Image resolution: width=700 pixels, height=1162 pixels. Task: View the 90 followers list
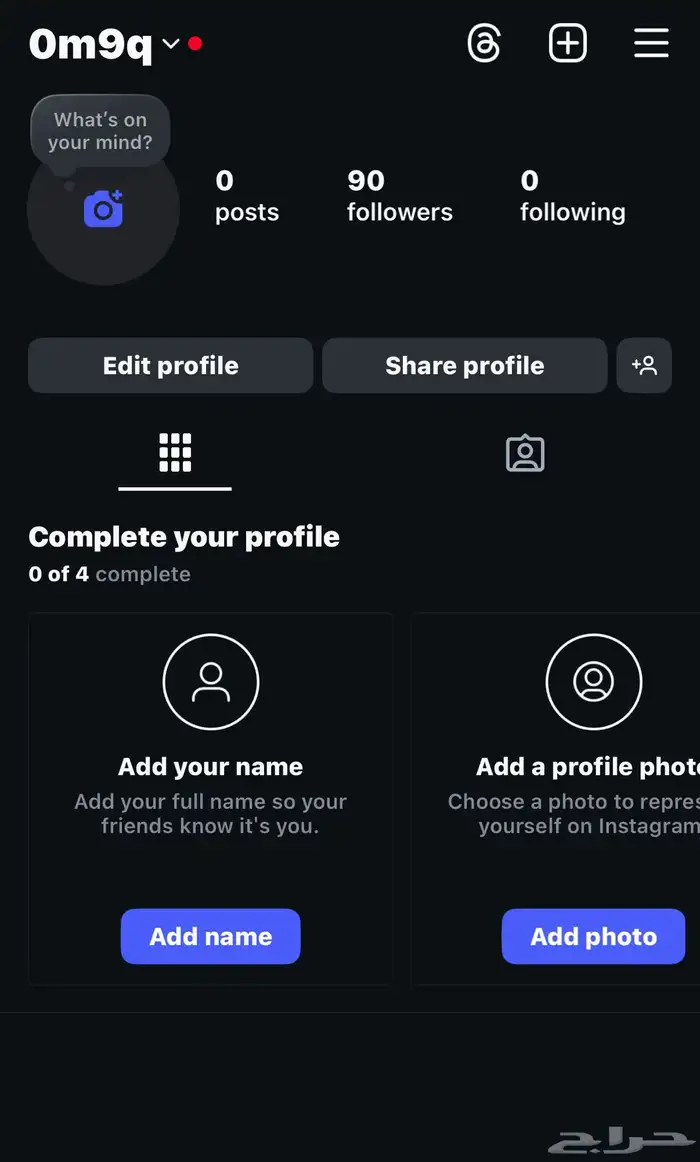399,196
